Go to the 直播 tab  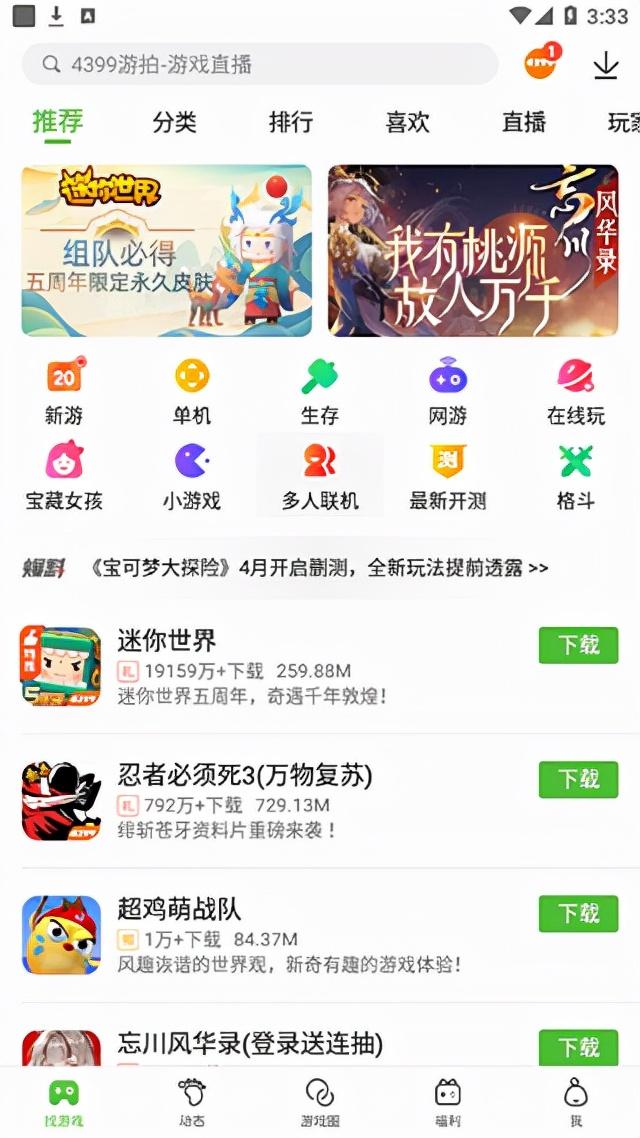tap(524, 122)
